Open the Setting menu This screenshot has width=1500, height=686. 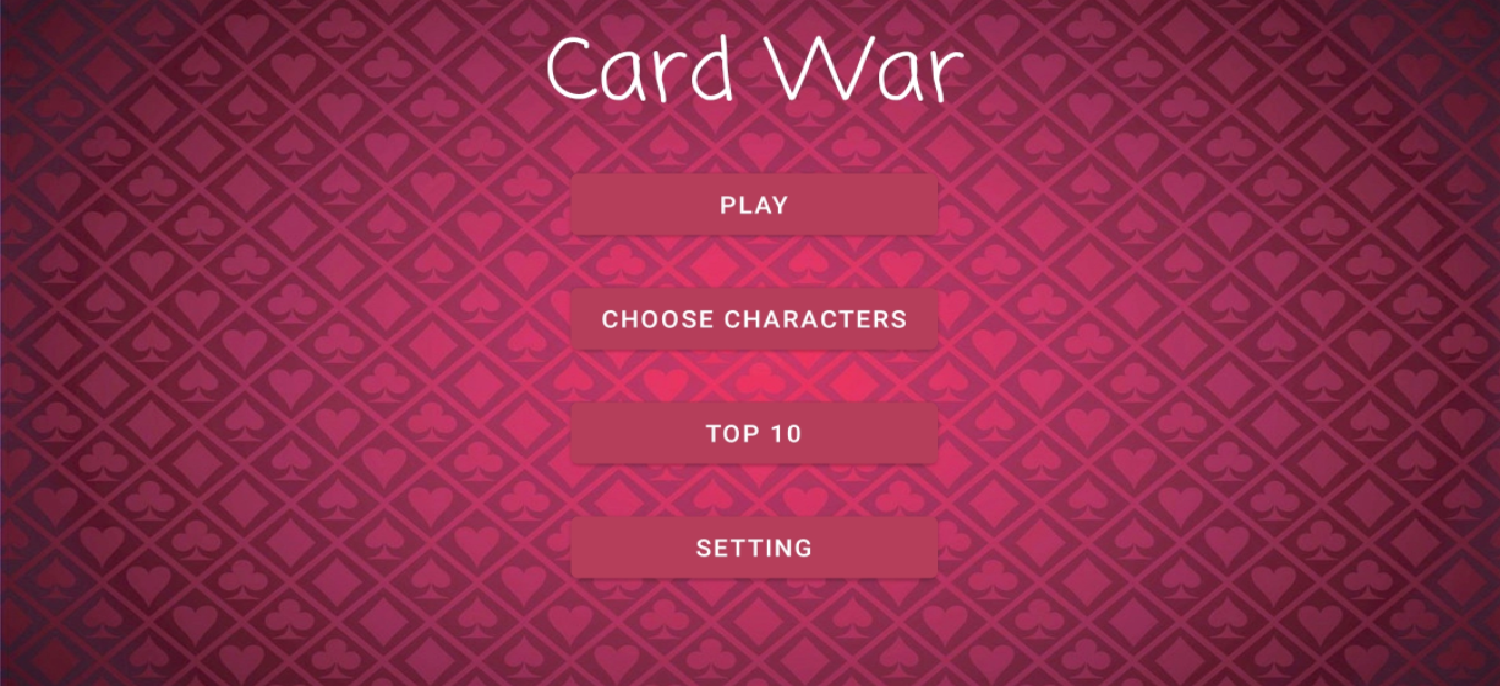[x=754, y=547]
